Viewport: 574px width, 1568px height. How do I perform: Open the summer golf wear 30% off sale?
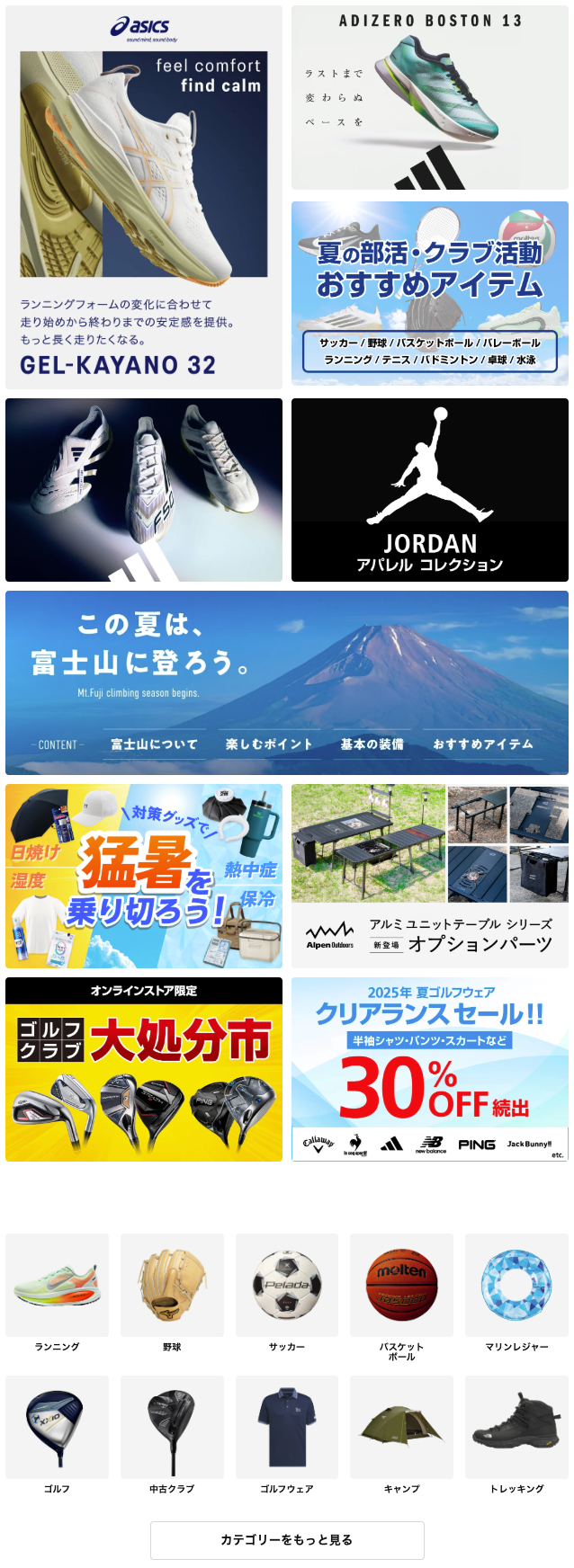point(429,1069)
